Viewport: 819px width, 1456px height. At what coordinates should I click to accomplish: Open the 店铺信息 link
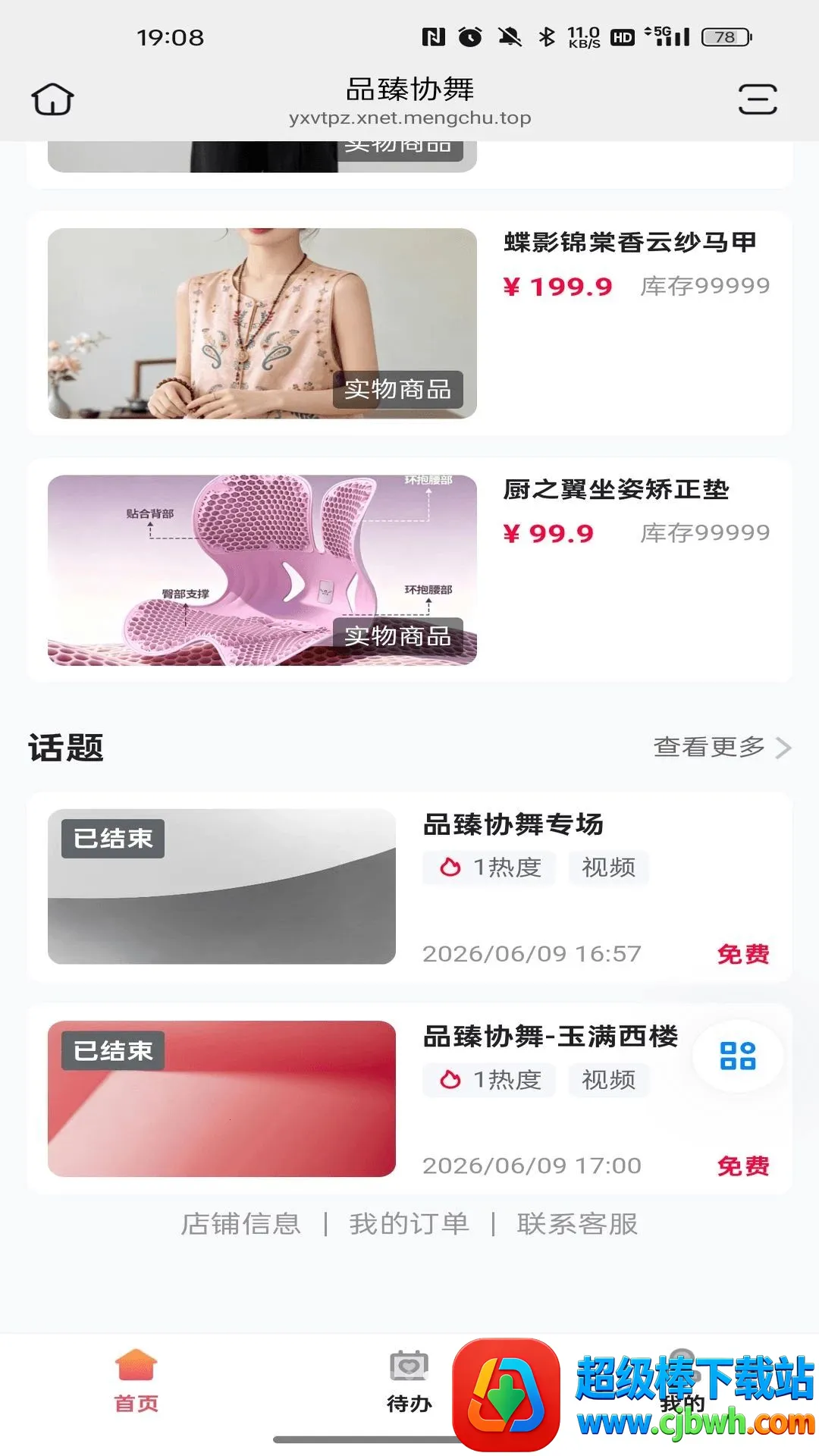pyautogui.click(x=241, y=1224)
